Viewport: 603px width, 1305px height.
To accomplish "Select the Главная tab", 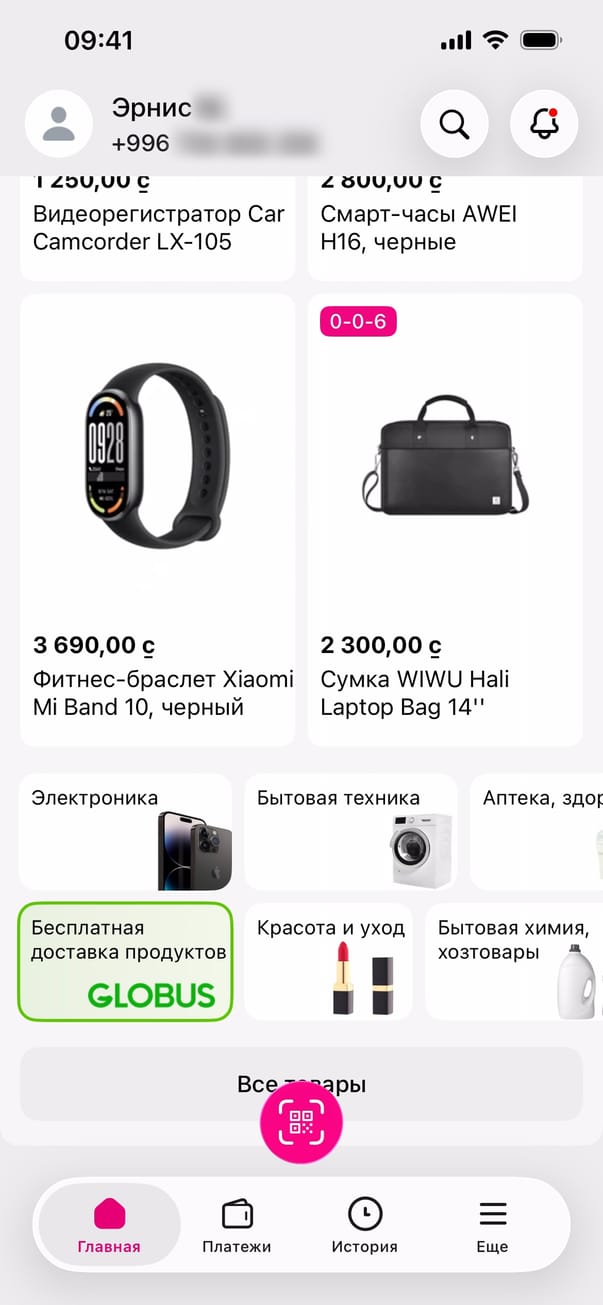I will pos(109,1225).
